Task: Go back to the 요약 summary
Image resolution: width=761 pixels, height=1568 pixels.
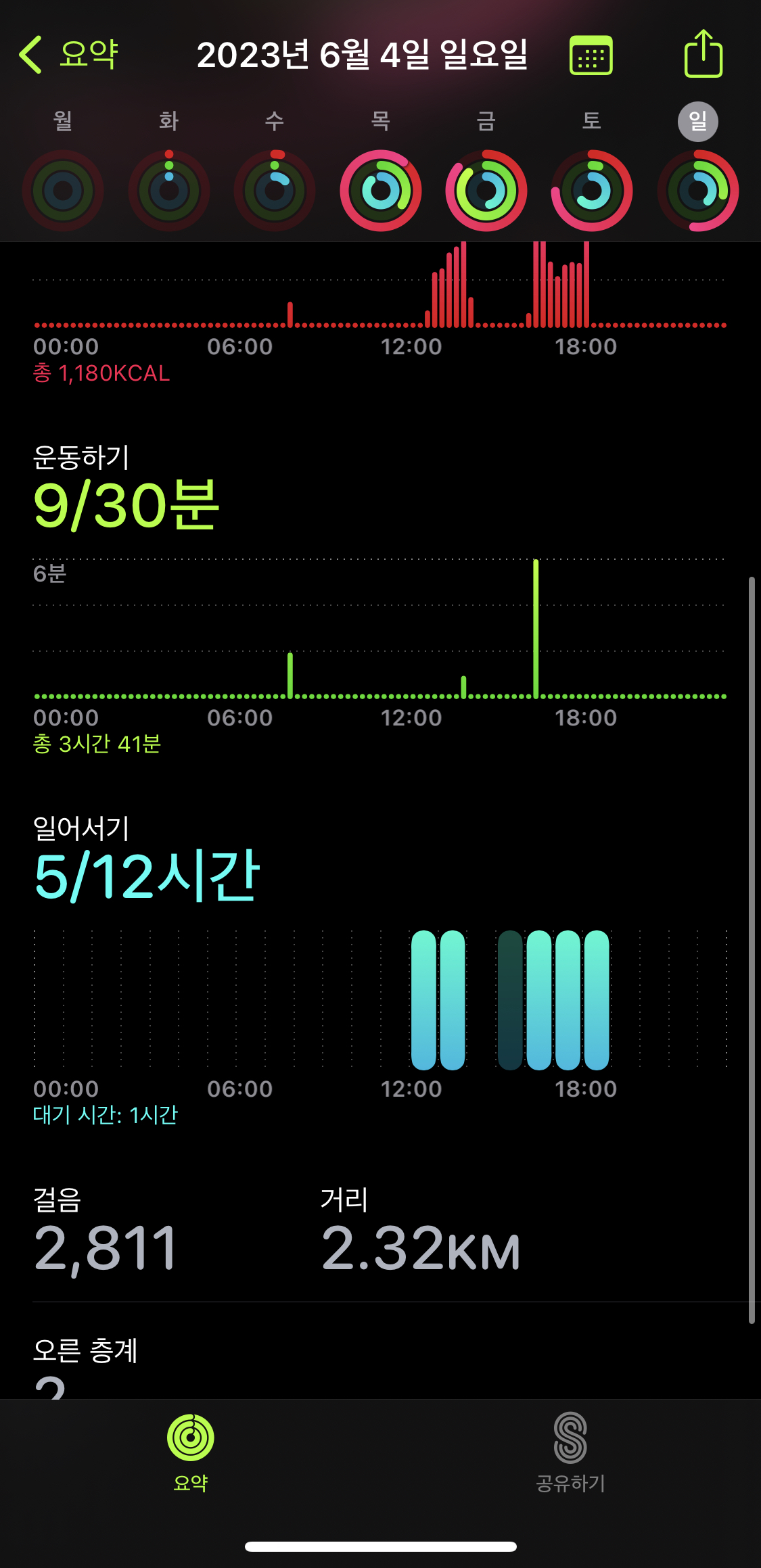Action: point(68,54)
